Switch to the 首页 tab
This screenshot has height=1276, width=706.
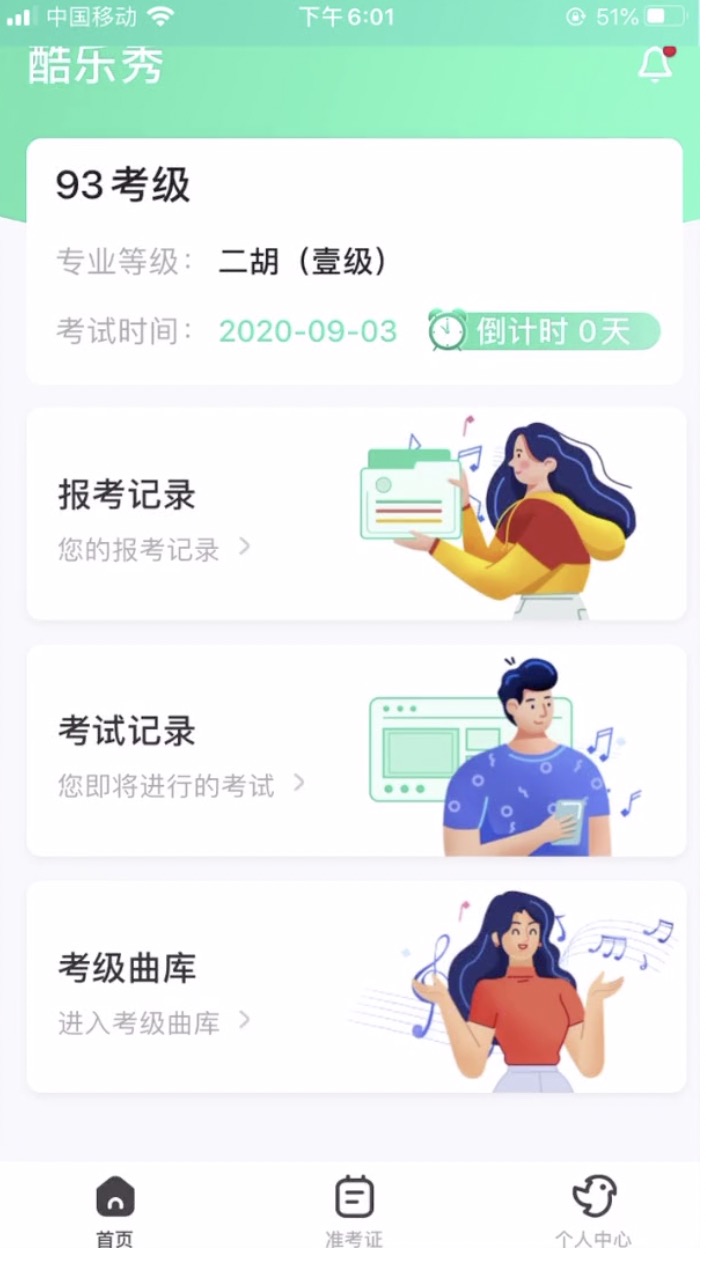(115, 1212)
